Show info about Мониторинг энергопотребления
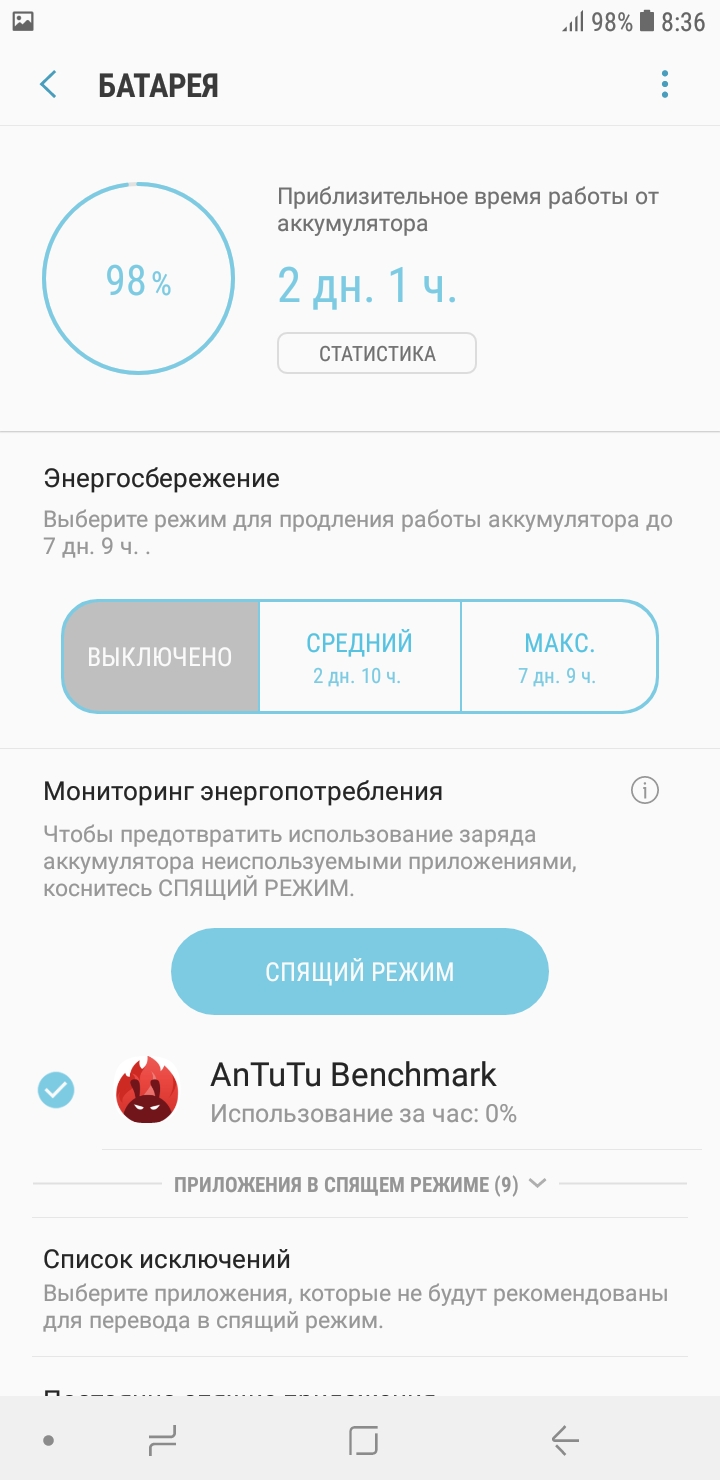This screenshot has height=1480, width=720. (x=645, y=791)
